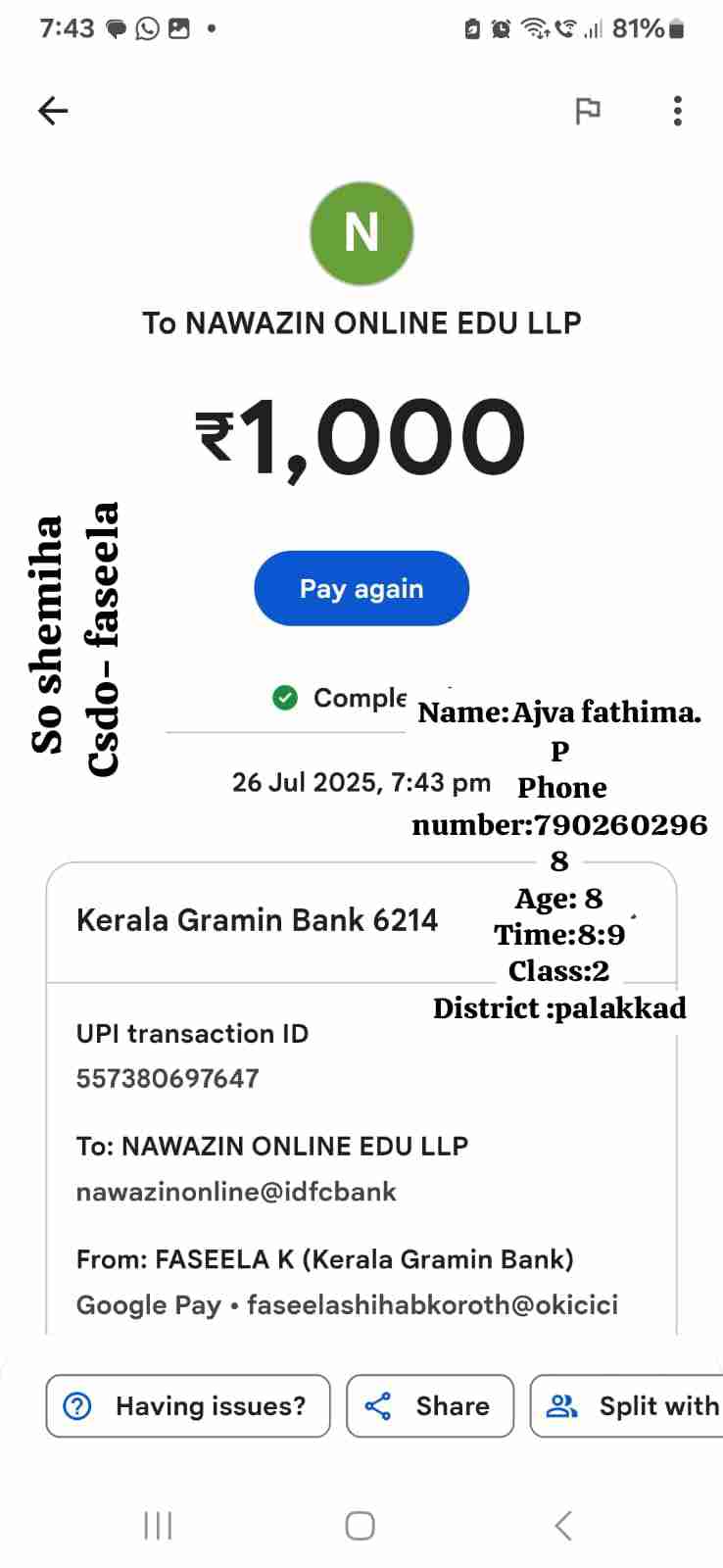Open Having issues? help
Image resolution: width=723 pixels, height=1568 pixels.
pos(188,1405)
